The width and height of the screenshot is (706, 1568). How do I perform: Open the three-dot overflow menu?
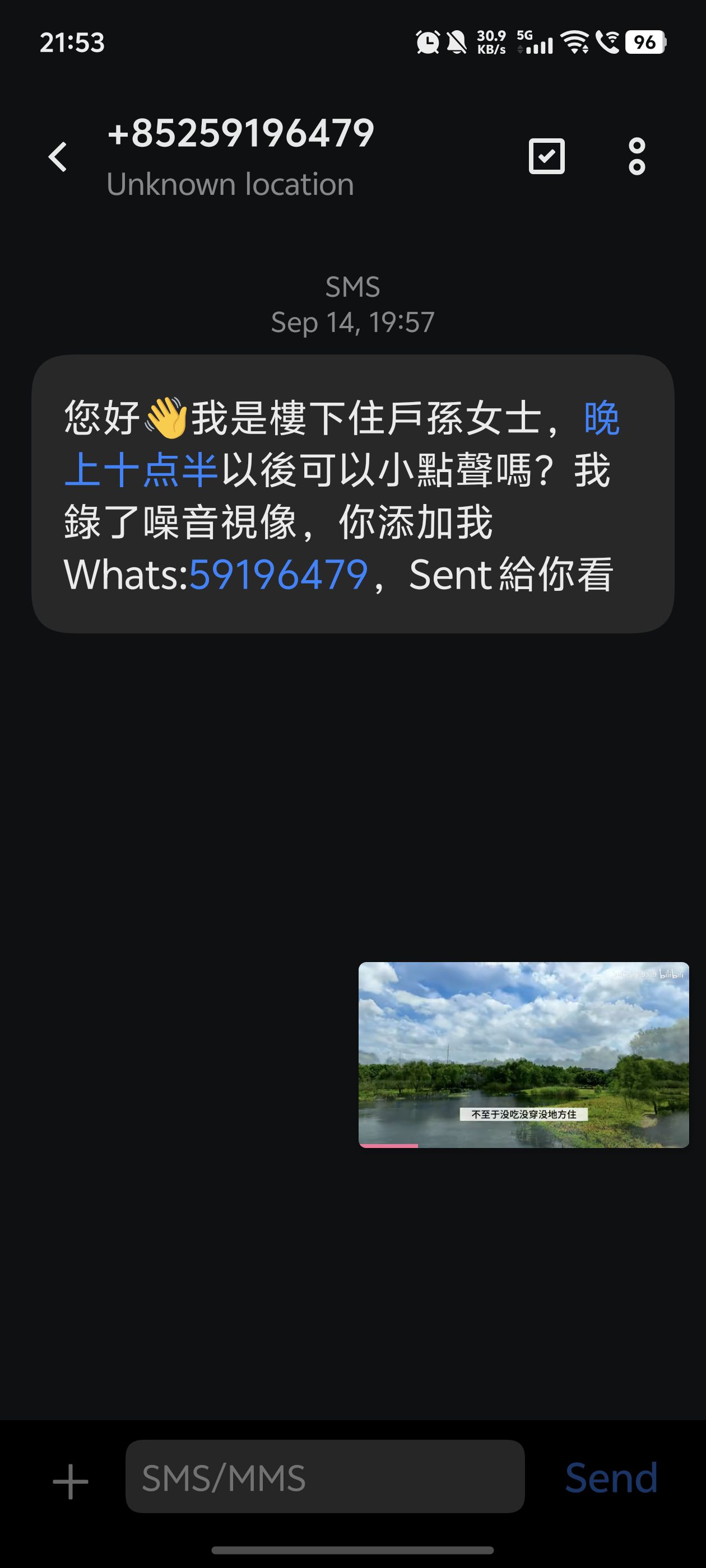tap(637, 156)
